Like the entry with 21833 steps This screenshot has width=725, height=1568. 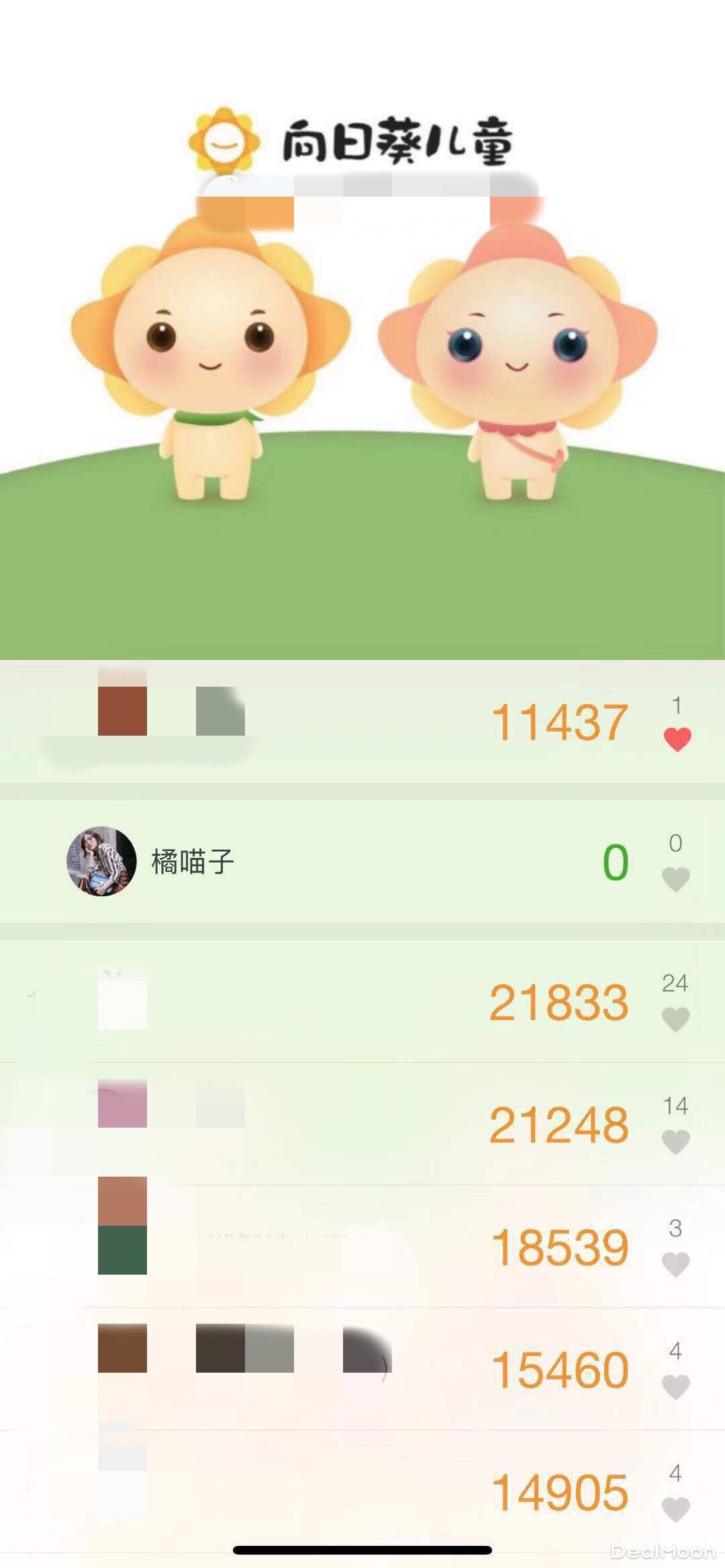(x=675, y=1019)
